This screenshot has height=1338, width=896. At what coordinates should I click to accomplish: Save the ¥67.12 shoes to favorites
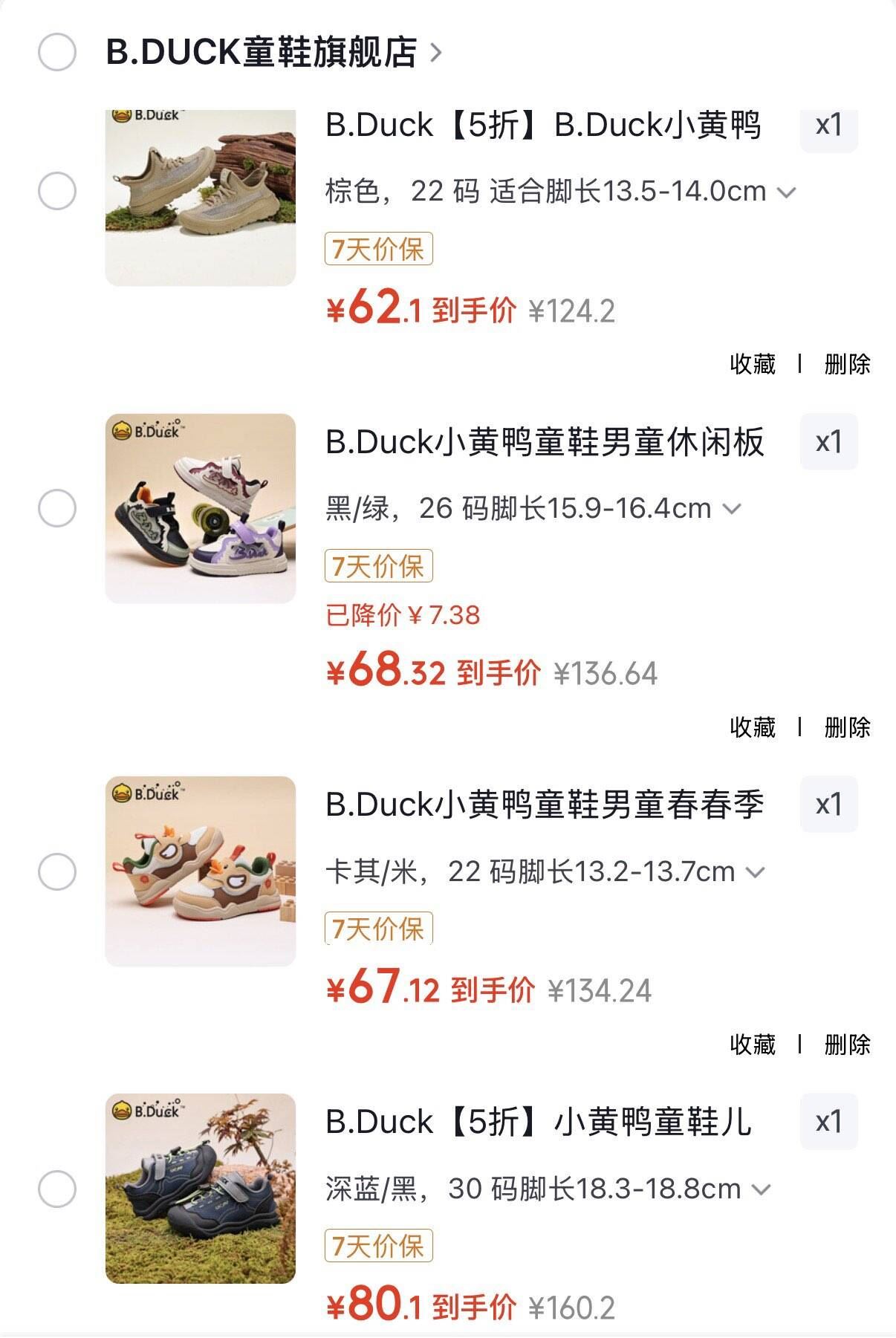tap(753, 1045)
